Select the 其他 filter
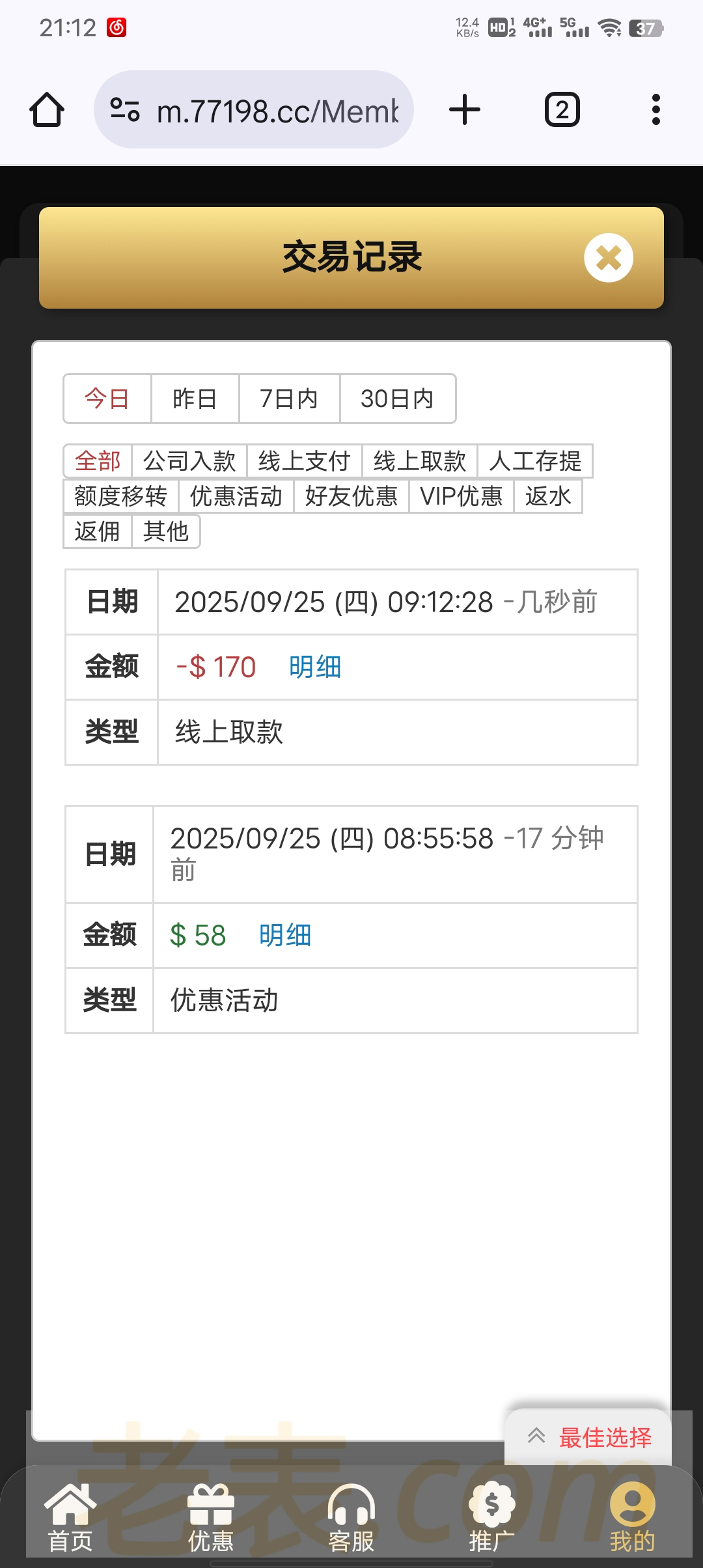The image size is (703, 1568). click(x=165, y=531)
